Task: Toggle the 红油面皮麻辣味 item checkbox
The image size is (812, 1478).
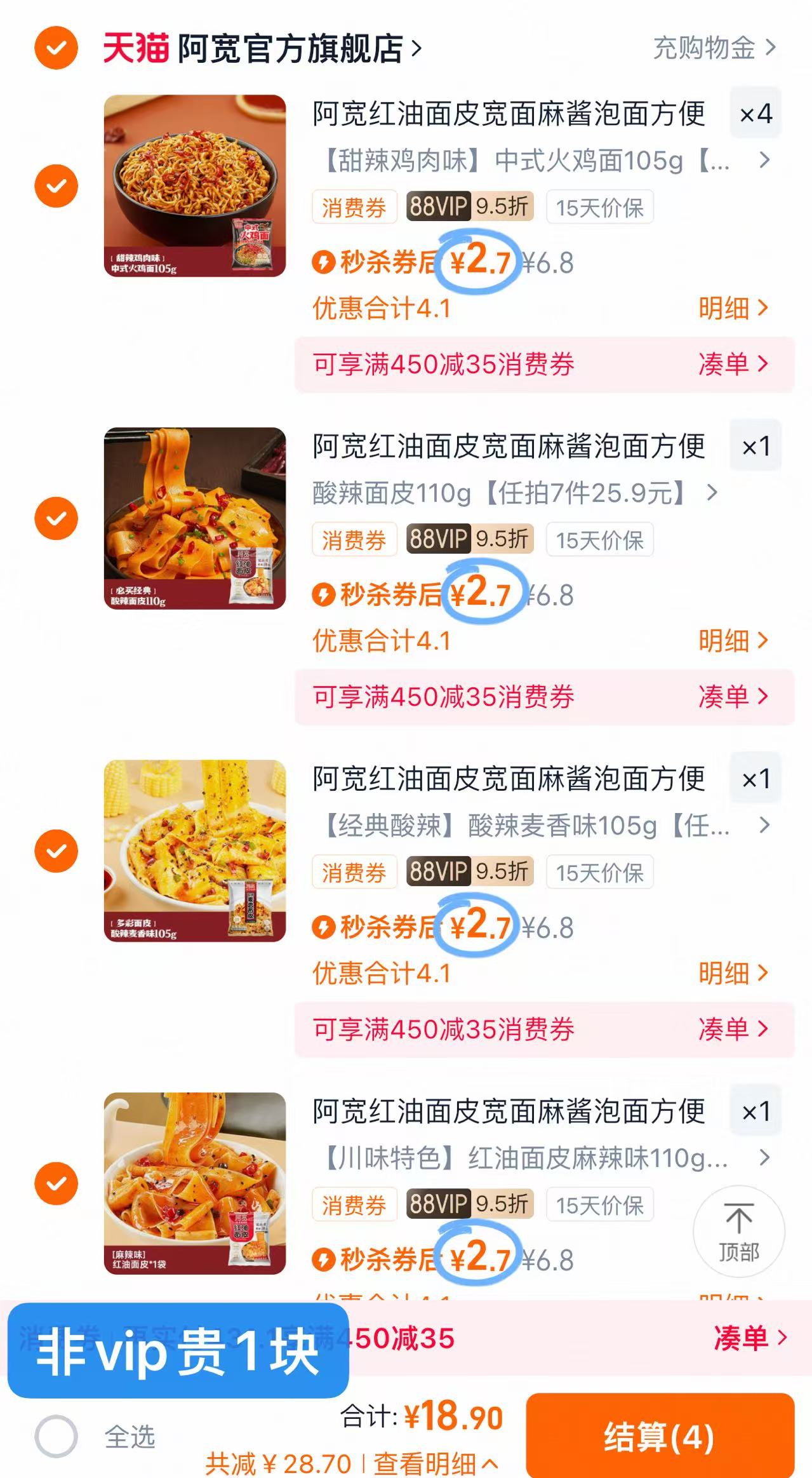Action: 56,1183
